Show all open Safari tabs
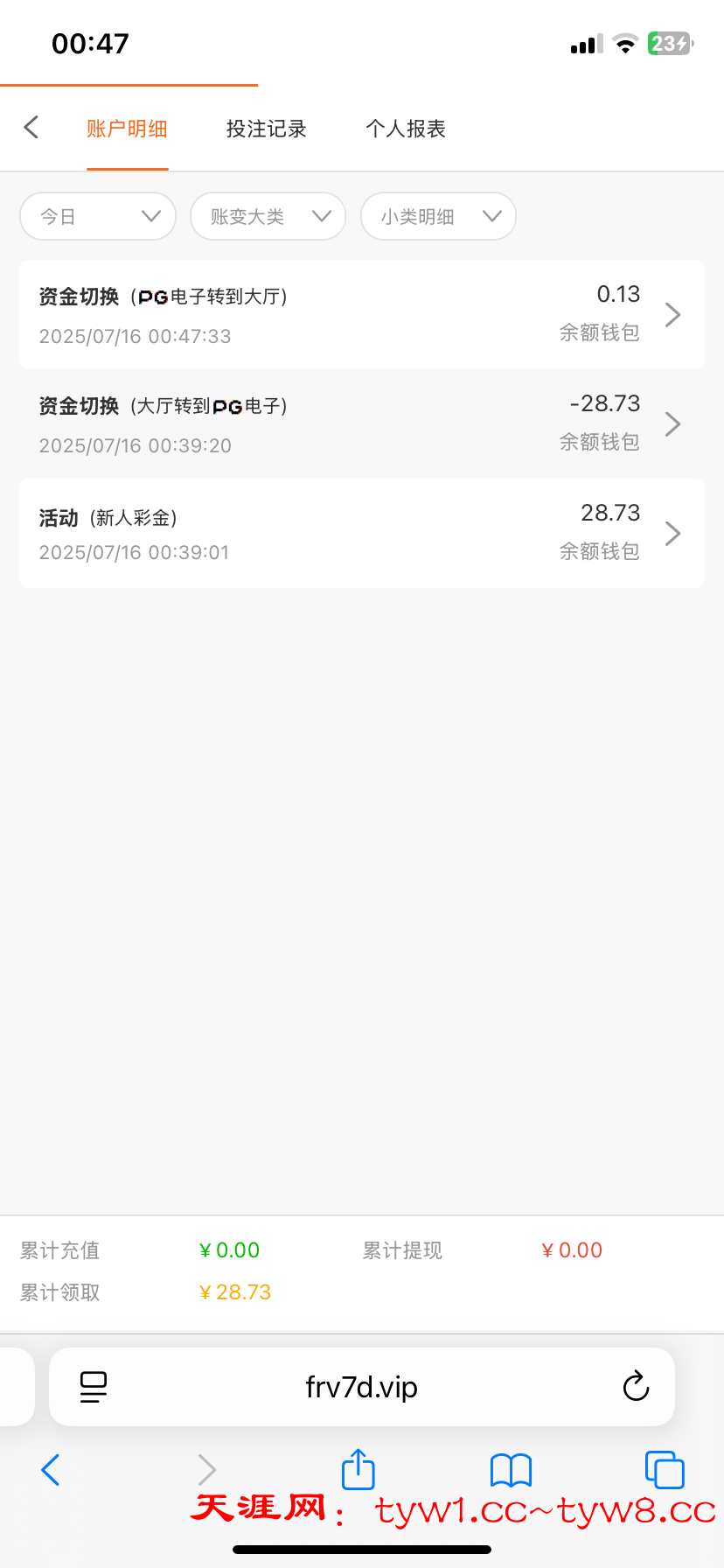Screen dimensions: 724x1568 coord(664,1470)
